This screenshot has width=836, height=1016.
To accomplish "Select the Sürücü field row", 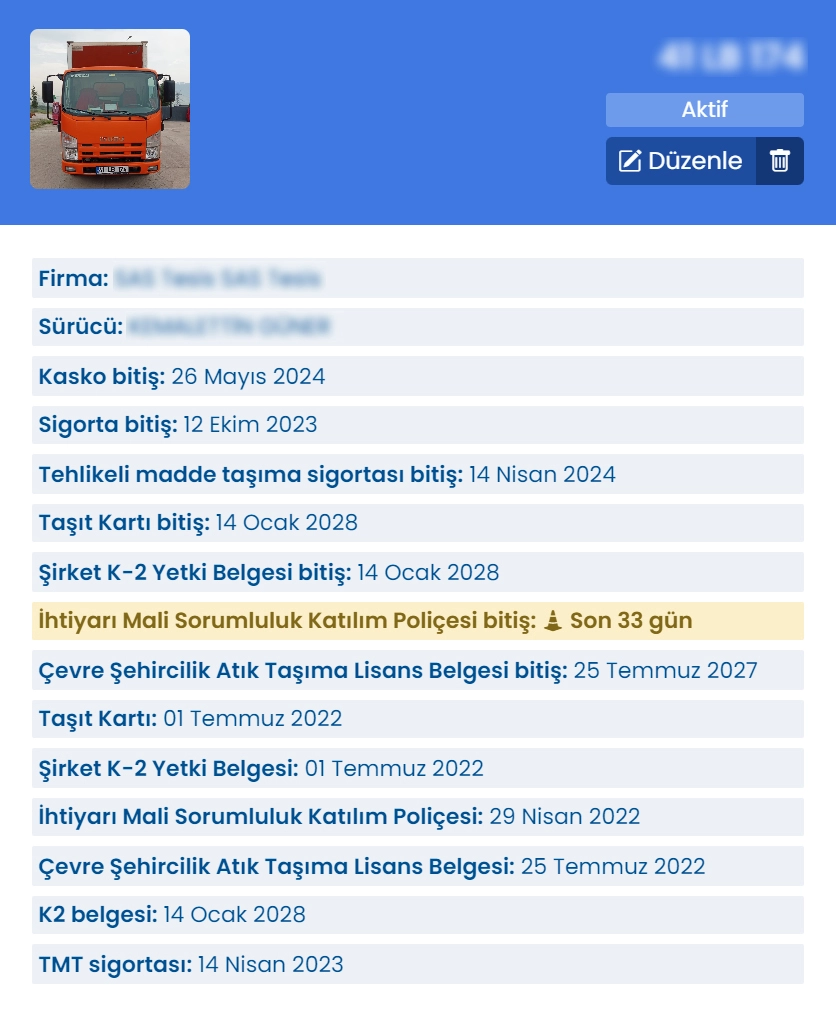I will [418, 327].
